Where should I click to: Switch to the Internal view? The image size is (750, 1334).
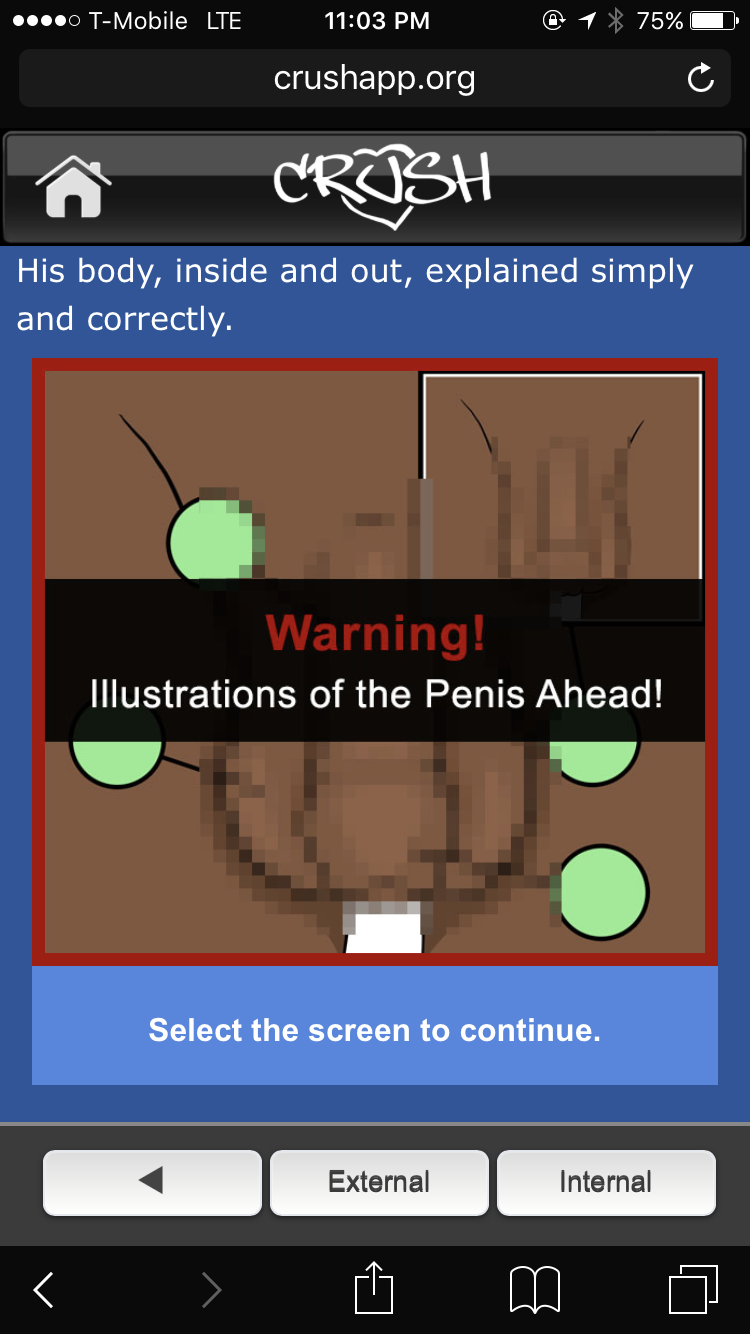[606, 1182]
